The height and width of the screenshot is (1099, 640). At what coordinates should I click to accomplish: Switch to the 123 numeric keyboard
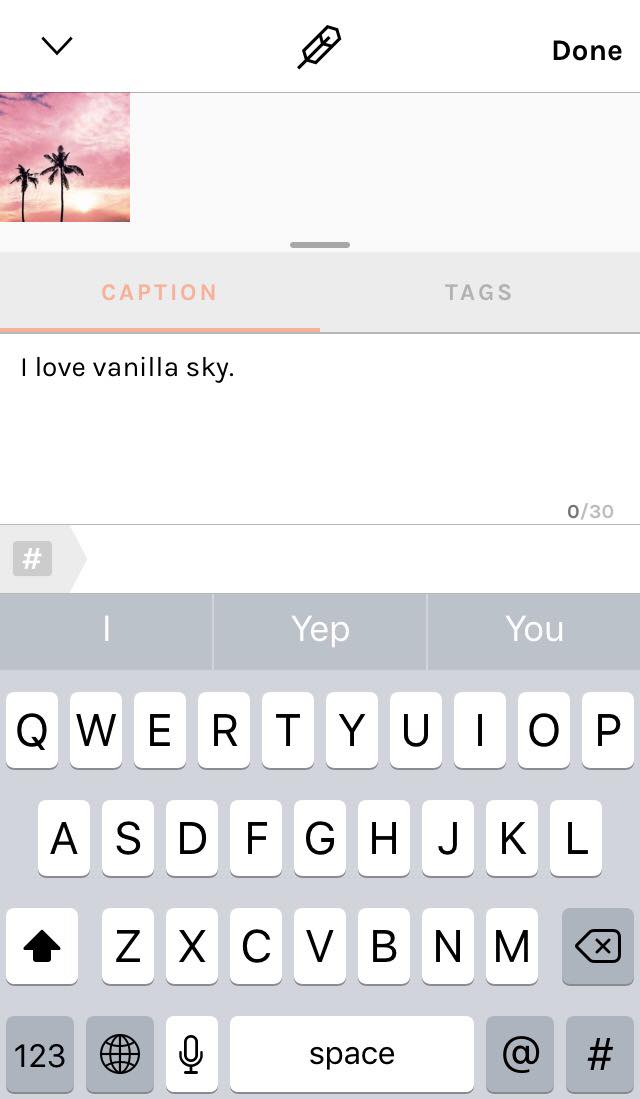pyautogui.click(x=40, y=1054)
